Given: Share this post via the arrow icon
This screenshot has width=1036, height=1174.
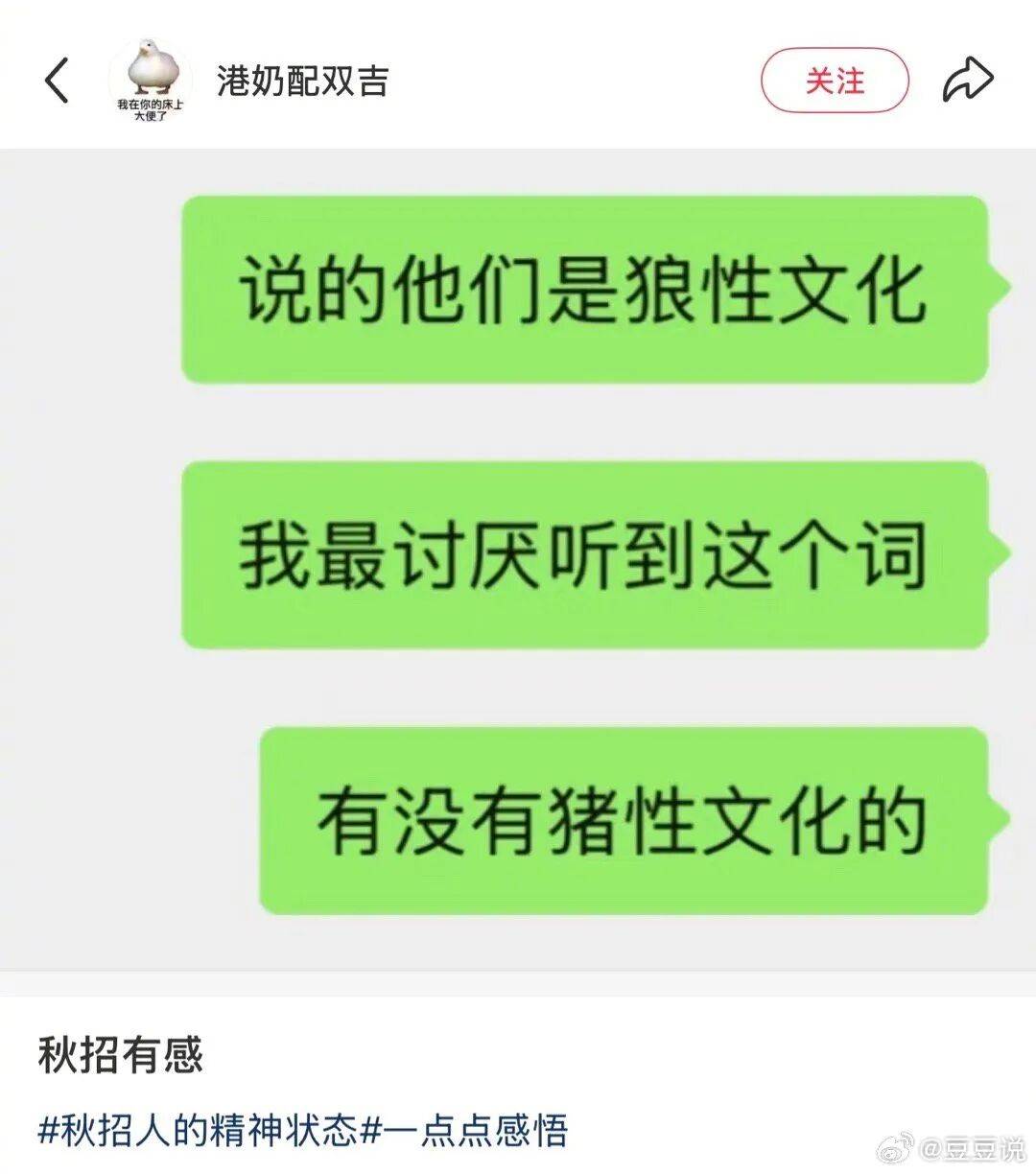Looking at the screenshot, I should [x=966, y=81].
